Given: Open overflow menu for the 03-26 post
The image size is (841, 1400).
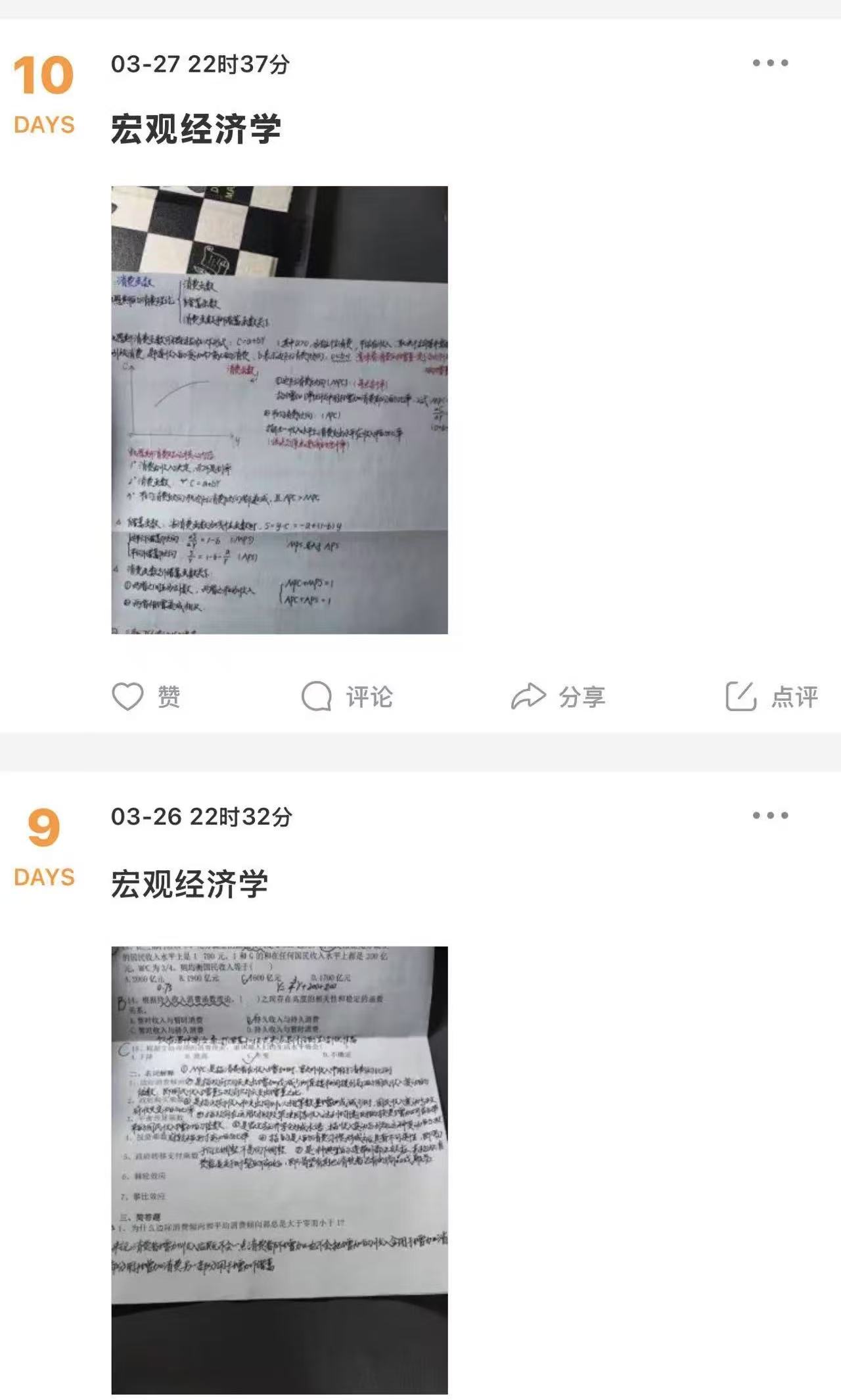Looking at the screenshot, I should (770, 816).
